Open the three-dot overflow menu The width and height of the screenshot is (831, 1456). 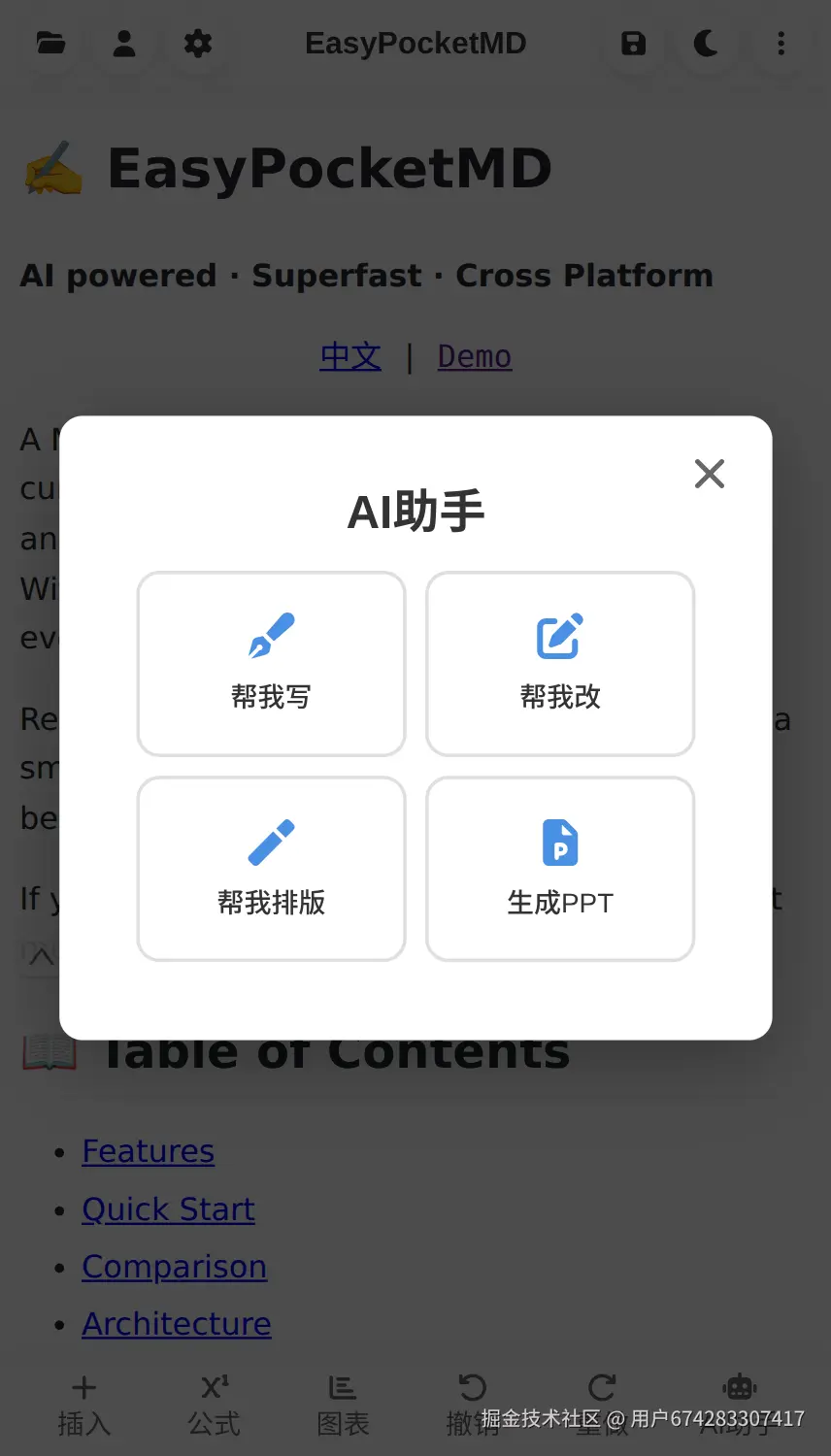point(781,43)
